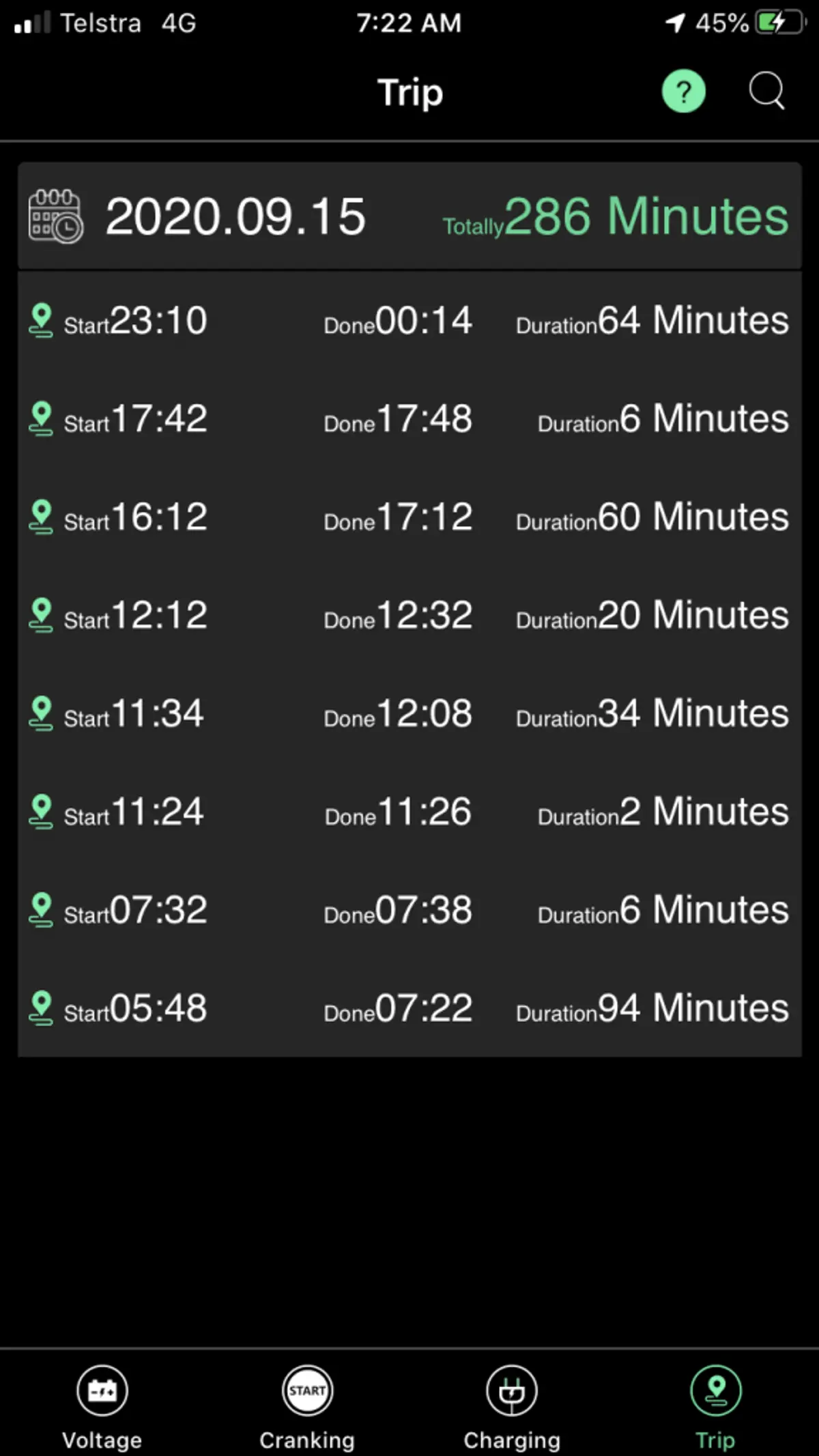View the 05:48 trip of 94 minutes
The image size is (819, 1456).
pyautogui.click(x=409, y=1009)
